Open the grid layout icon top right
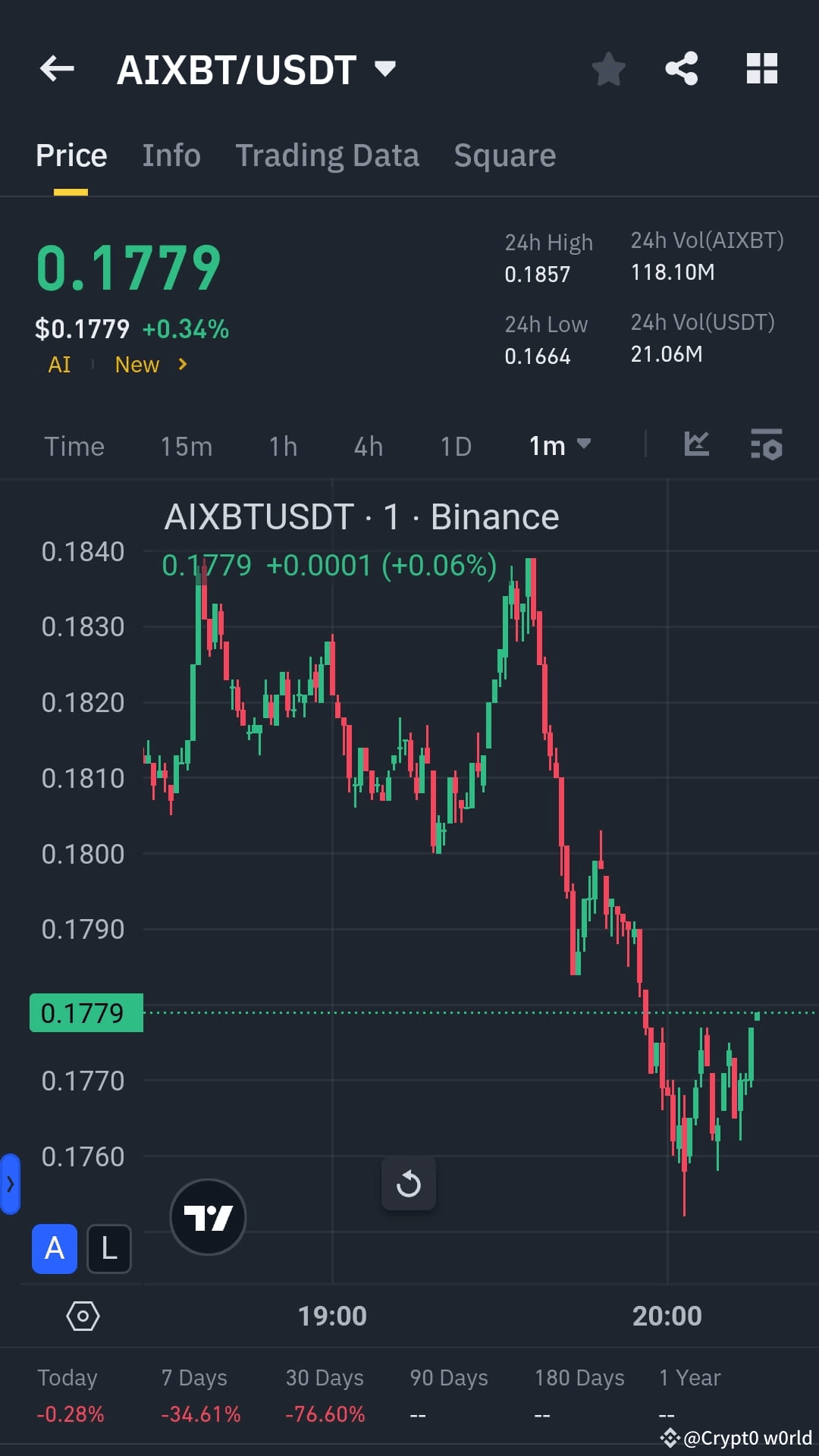Screen dimensions: 819x1456 (x=761, y=69)
